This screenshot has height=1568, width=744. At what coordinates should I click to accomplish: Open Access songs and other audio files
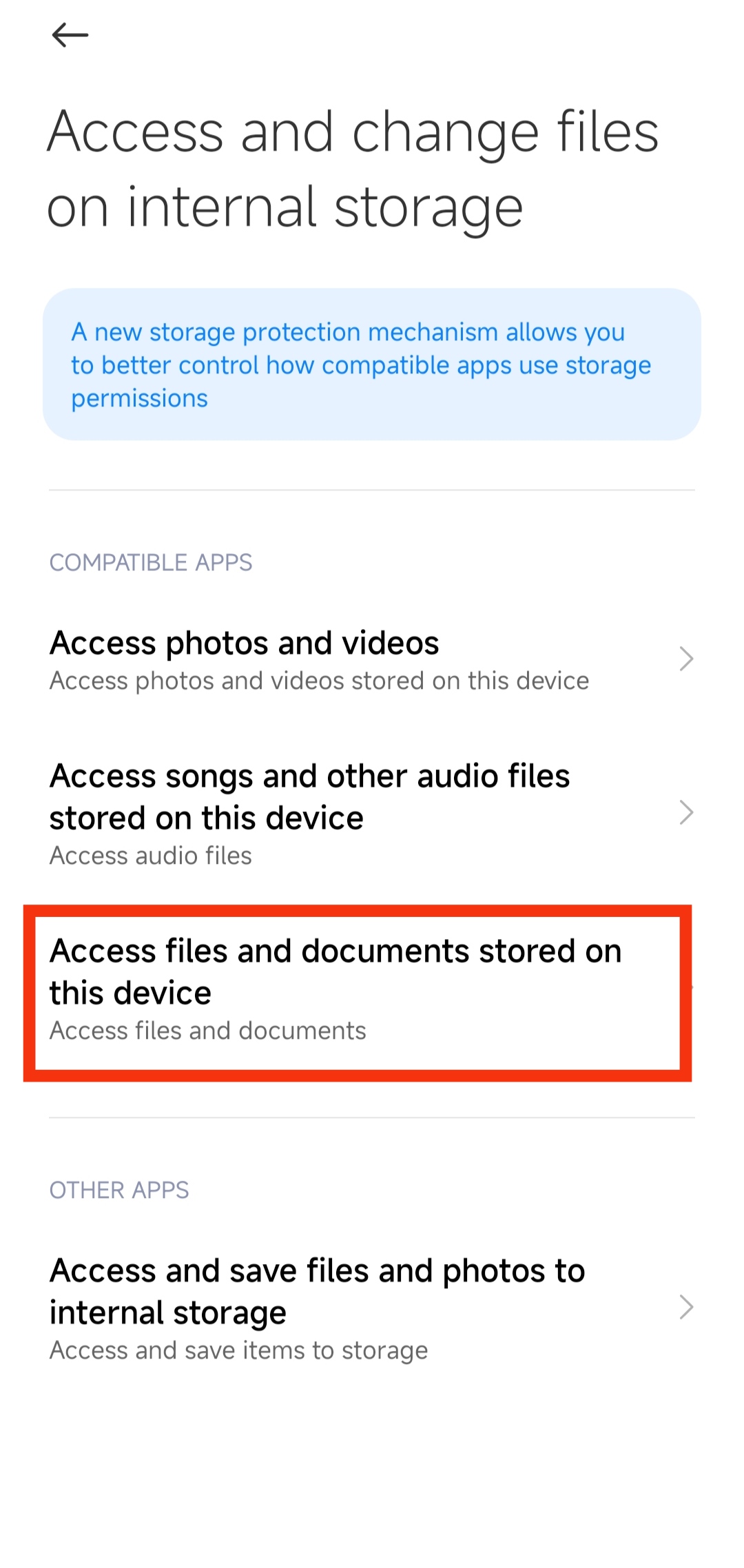click(372, 813)
